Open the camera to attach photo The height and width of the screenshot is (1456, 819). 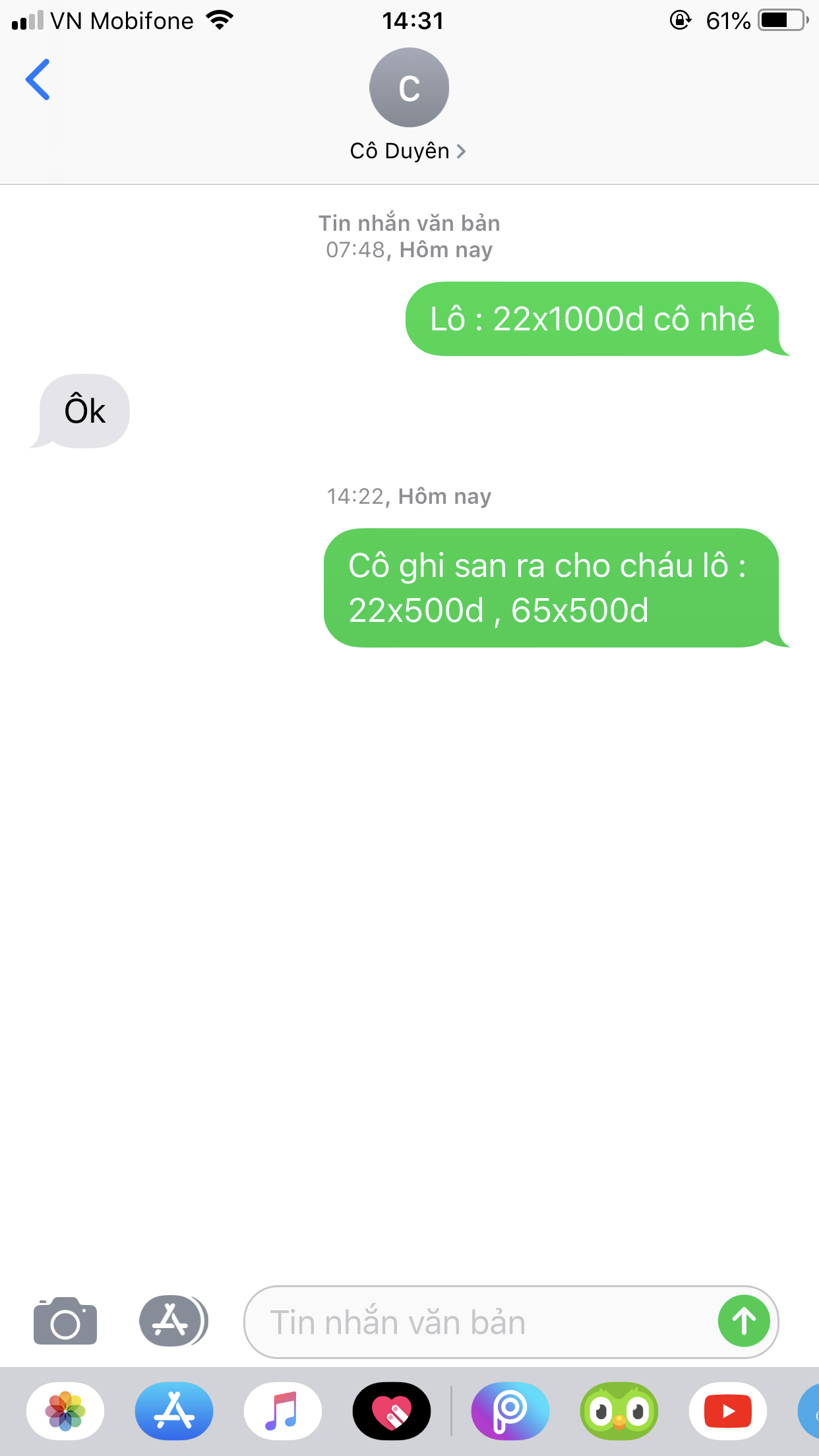[65, 1321]
